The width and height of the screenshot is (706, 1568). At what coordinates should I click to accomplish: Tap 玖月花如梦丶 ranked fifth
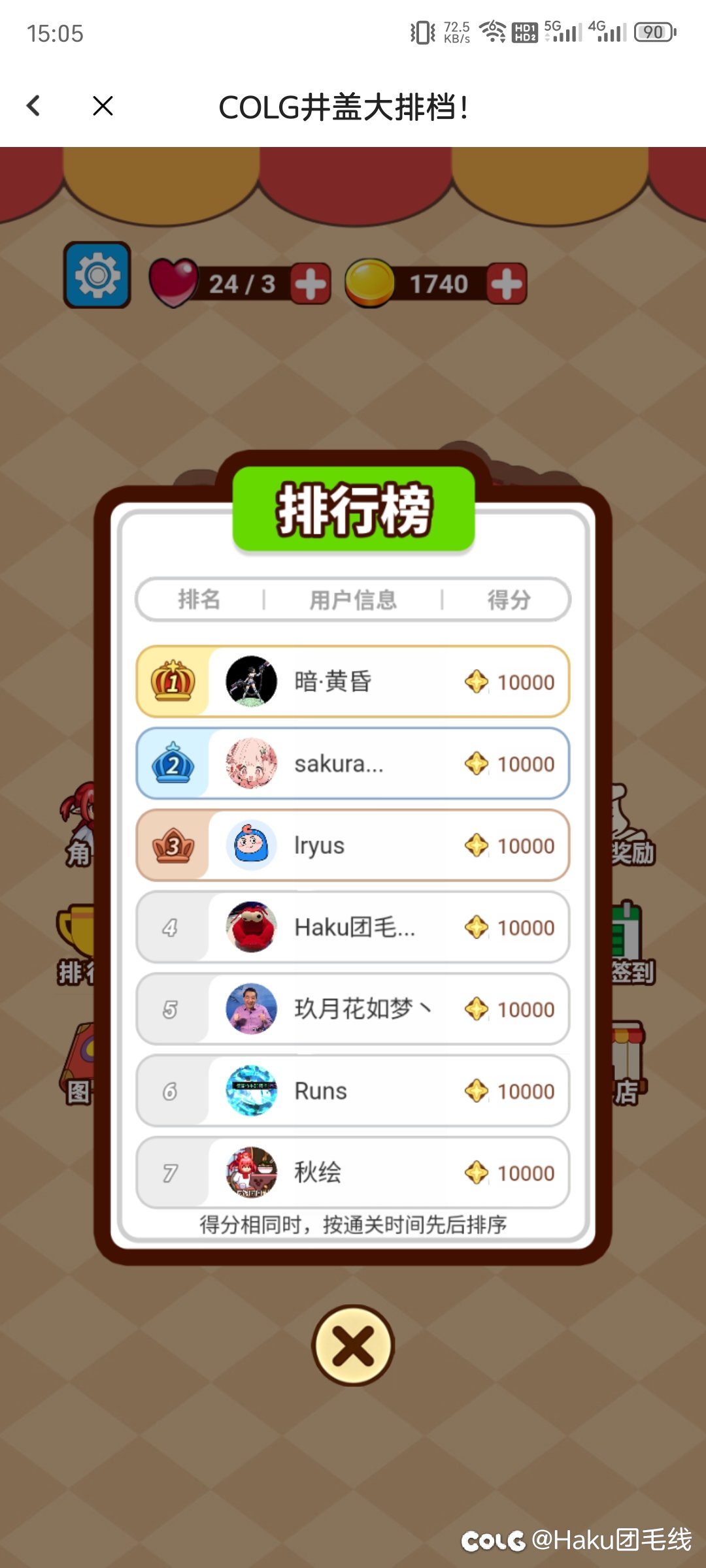(x=353, y=1009)
